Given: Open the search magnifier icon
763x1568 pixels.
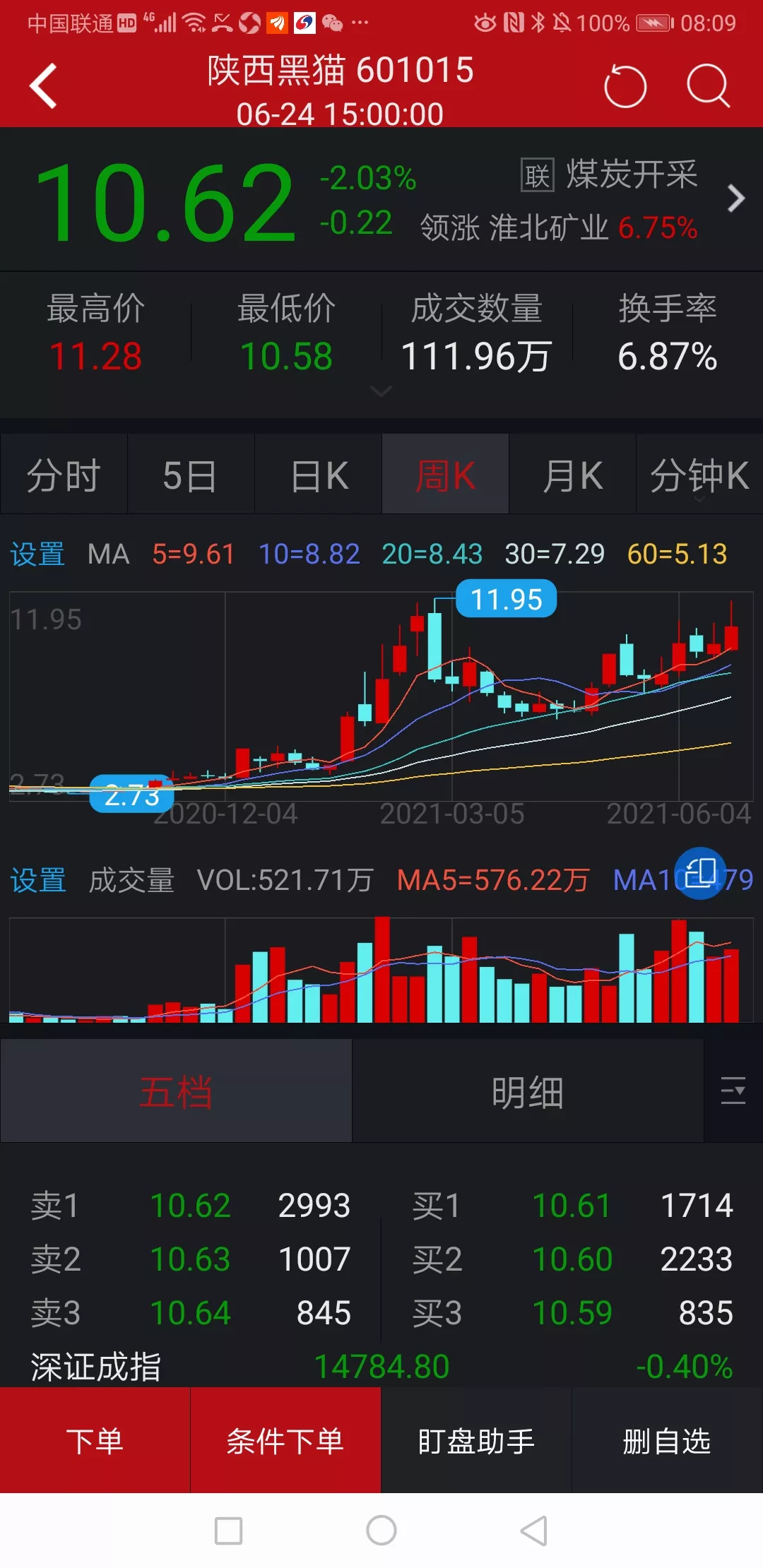Looking at the screenshot, I should point(708,86).
